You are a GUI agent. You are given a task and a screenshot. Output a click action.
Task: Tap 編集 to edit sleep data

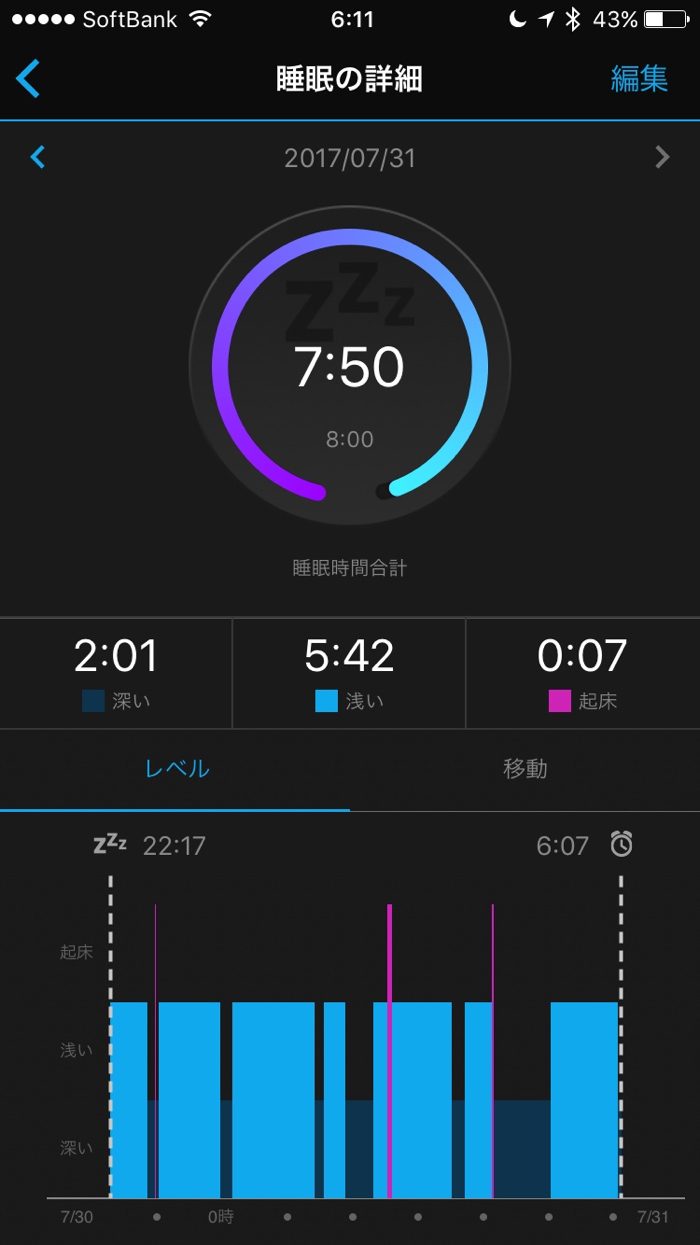click(x=639, y=79)
